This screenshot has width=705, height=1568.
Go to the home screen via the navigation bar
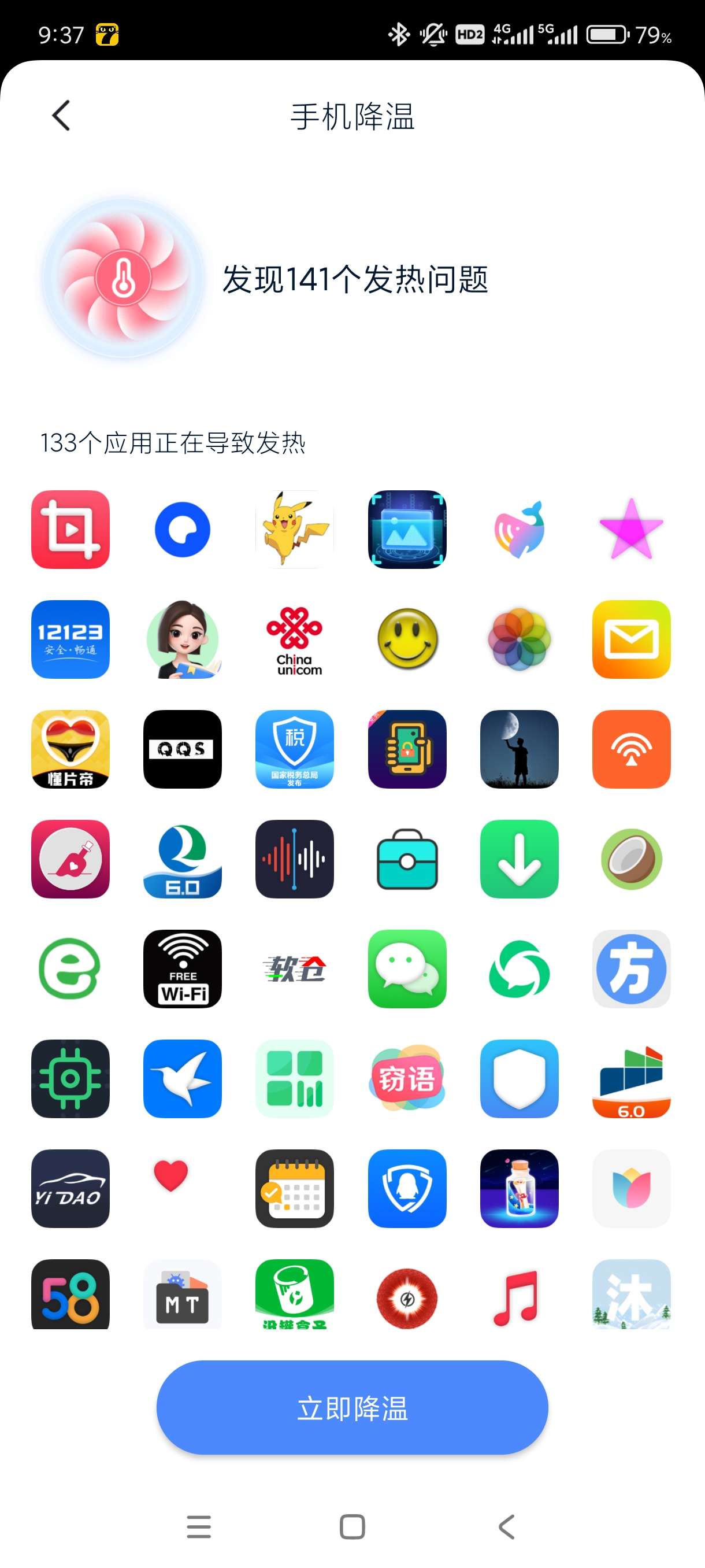[352, 1526]
